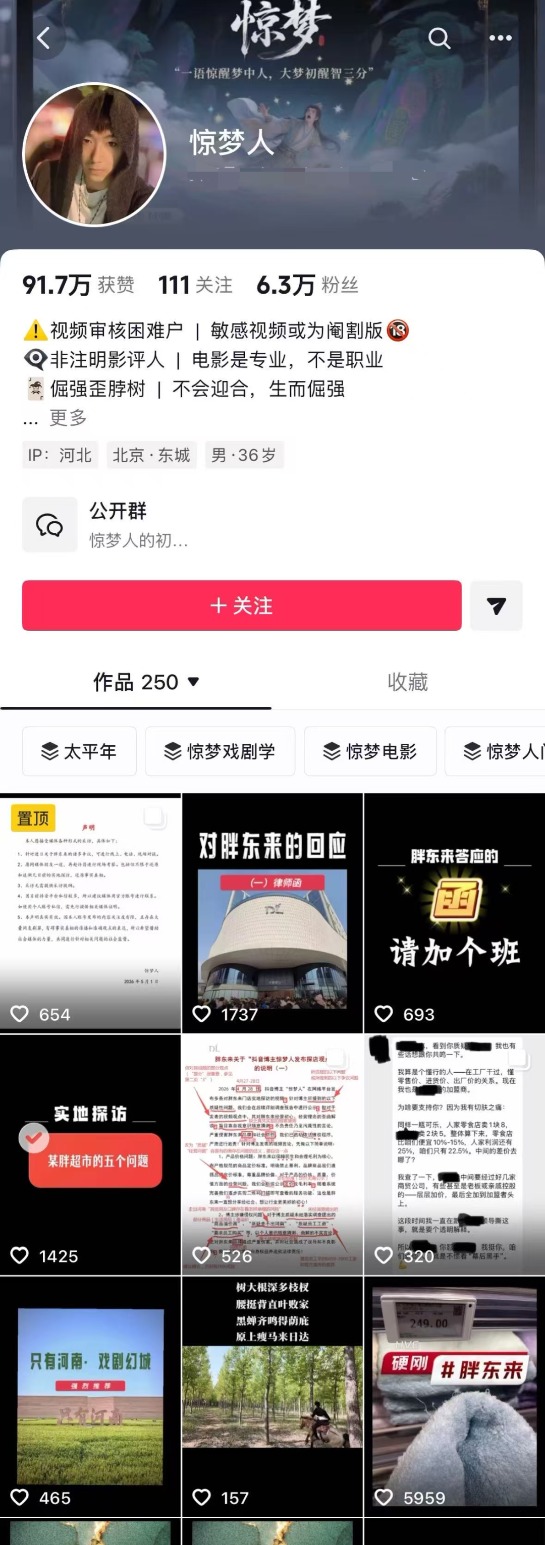545x1545 pixels.
Task: Open the 硬刚 #胖东来 video
Action: coord(454,1396)
